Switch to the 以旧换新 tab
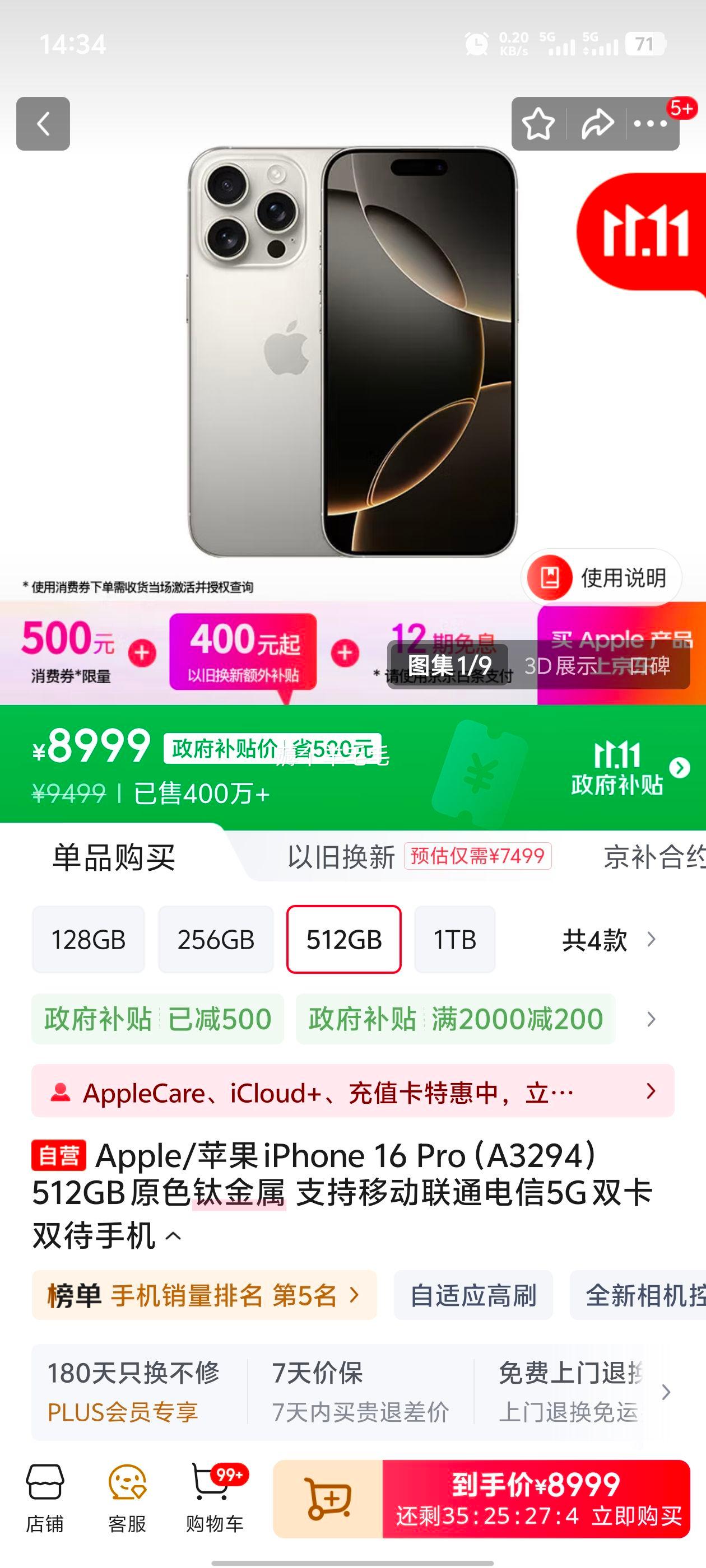This screenshot has width=706, height=1568. [341, 857]
